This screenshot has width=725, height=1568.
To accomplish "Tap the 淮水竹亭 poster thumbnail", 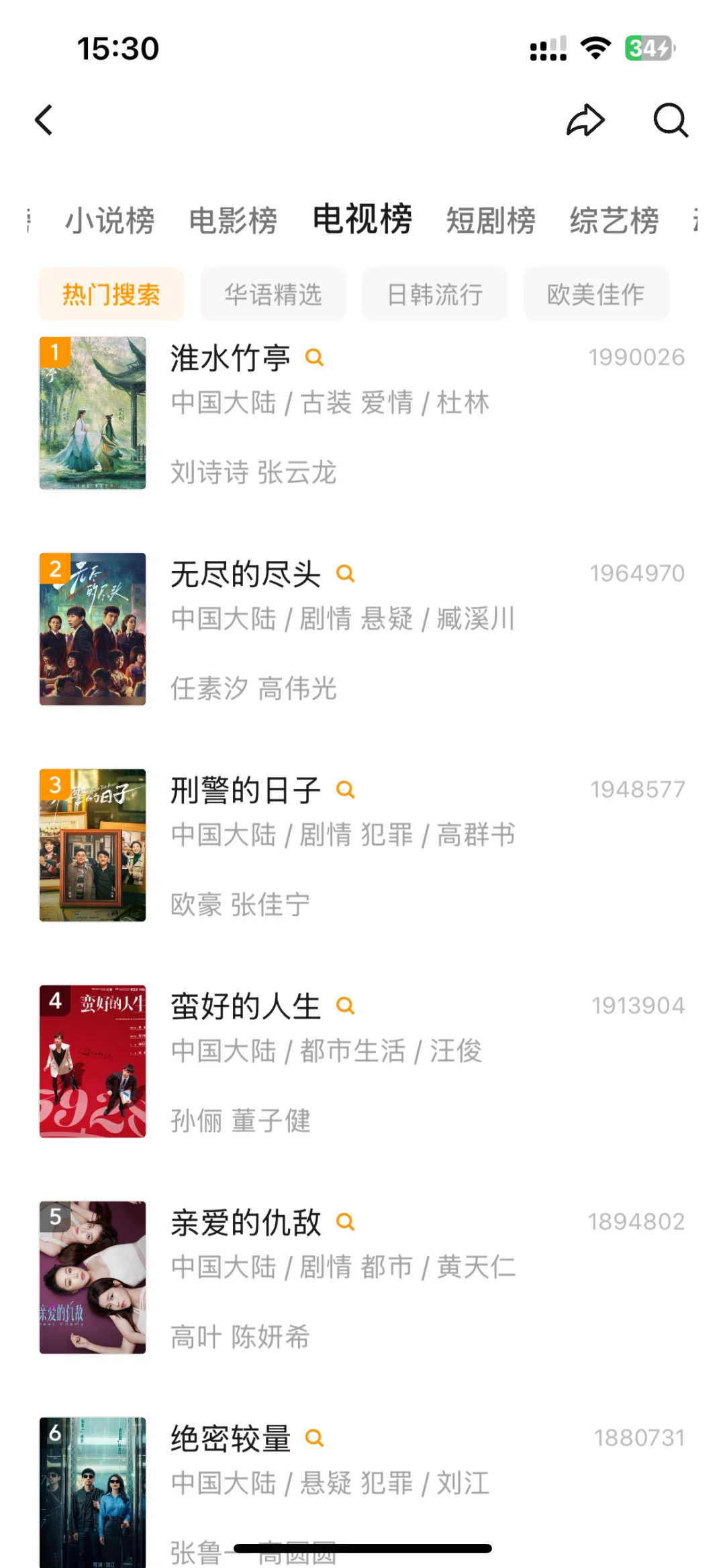I will 93,413.
